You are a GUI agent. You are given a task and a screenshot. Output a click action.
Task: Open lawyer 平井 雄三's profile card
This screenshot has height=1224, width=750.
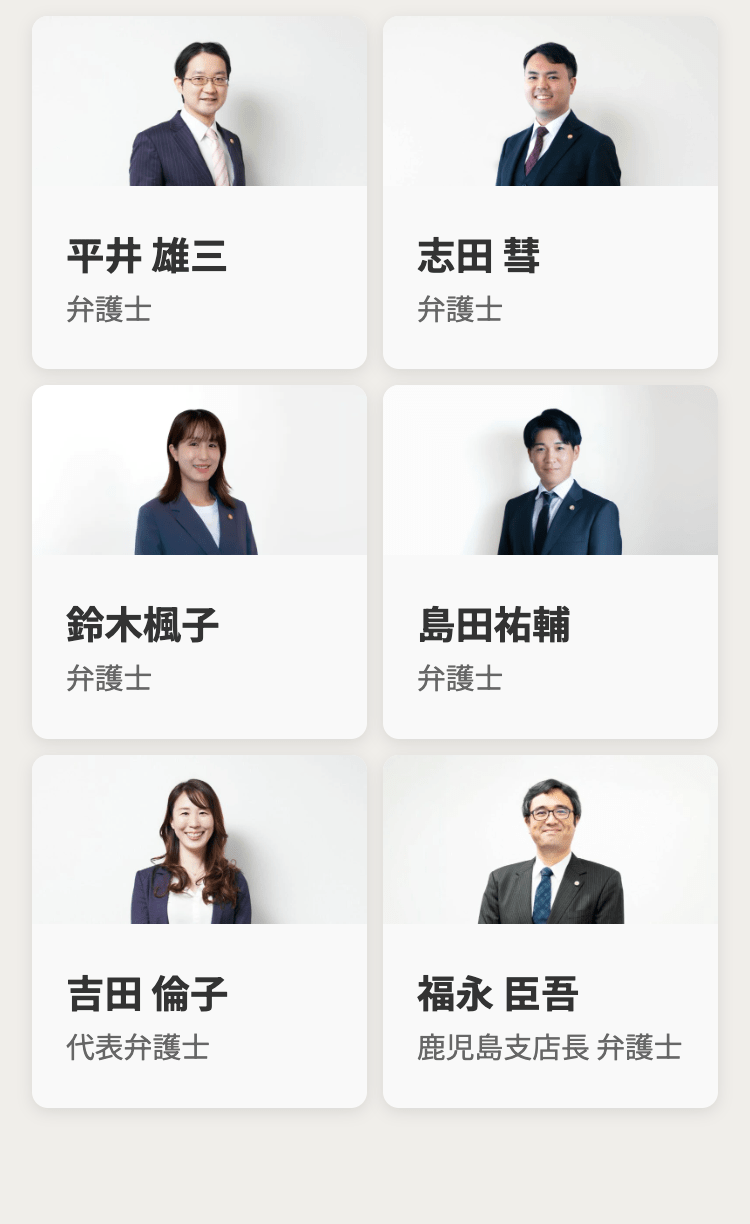coord(199,192)
